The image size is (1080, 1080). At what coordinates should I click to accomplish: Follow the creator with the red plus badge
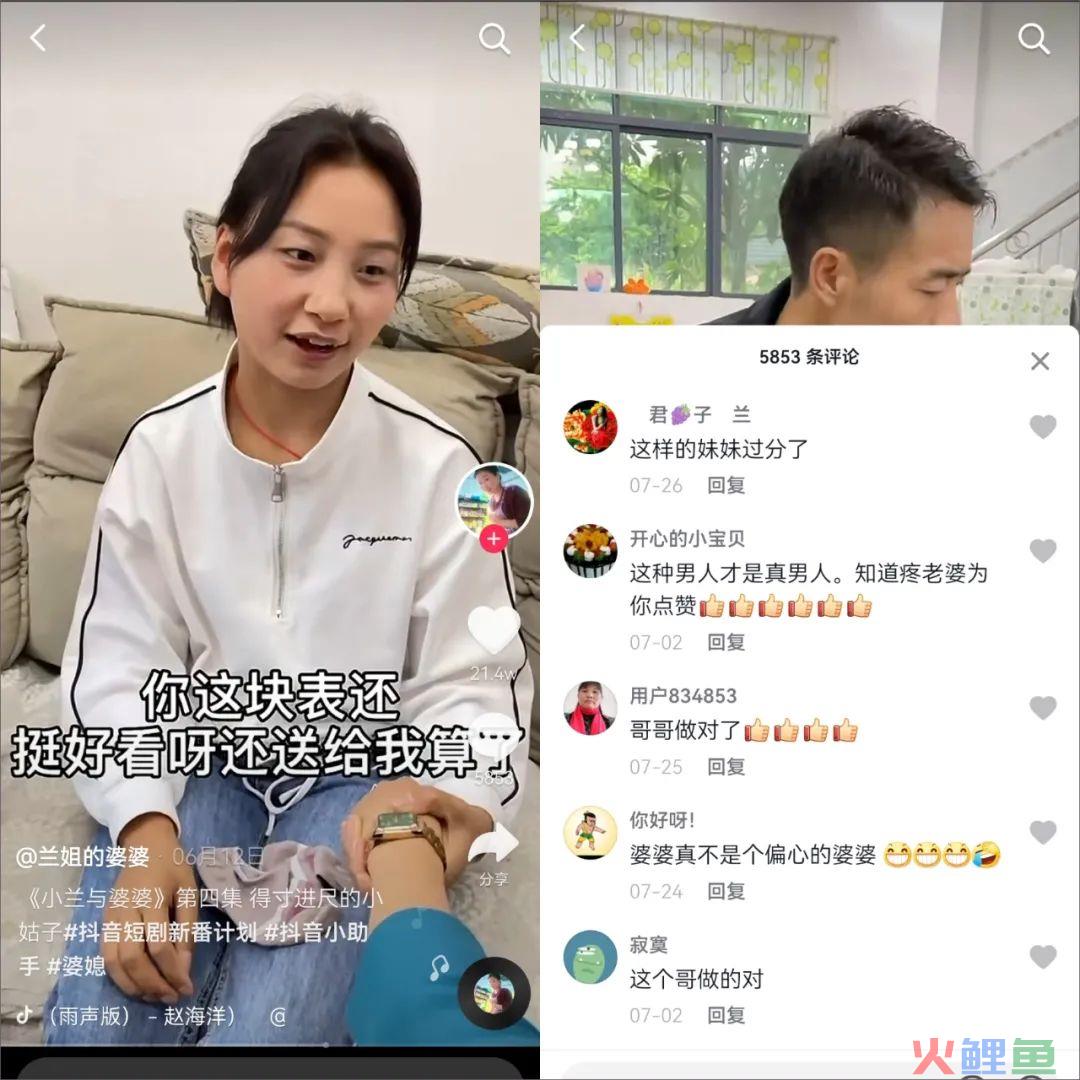tap(493, 540)
